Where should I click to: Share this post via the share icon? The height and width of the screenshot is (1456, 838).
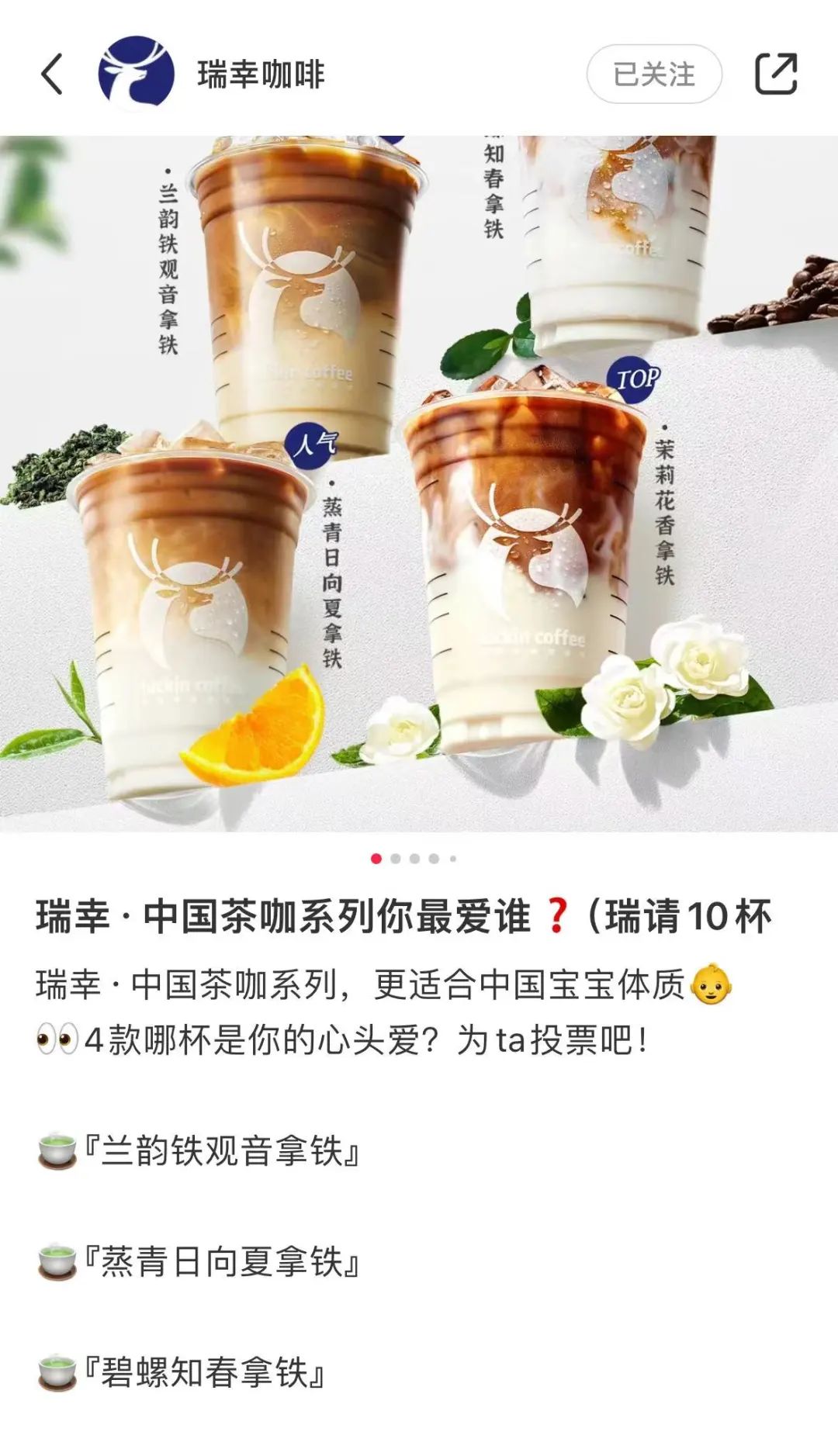pyautogui.click(x=776, y=74)
